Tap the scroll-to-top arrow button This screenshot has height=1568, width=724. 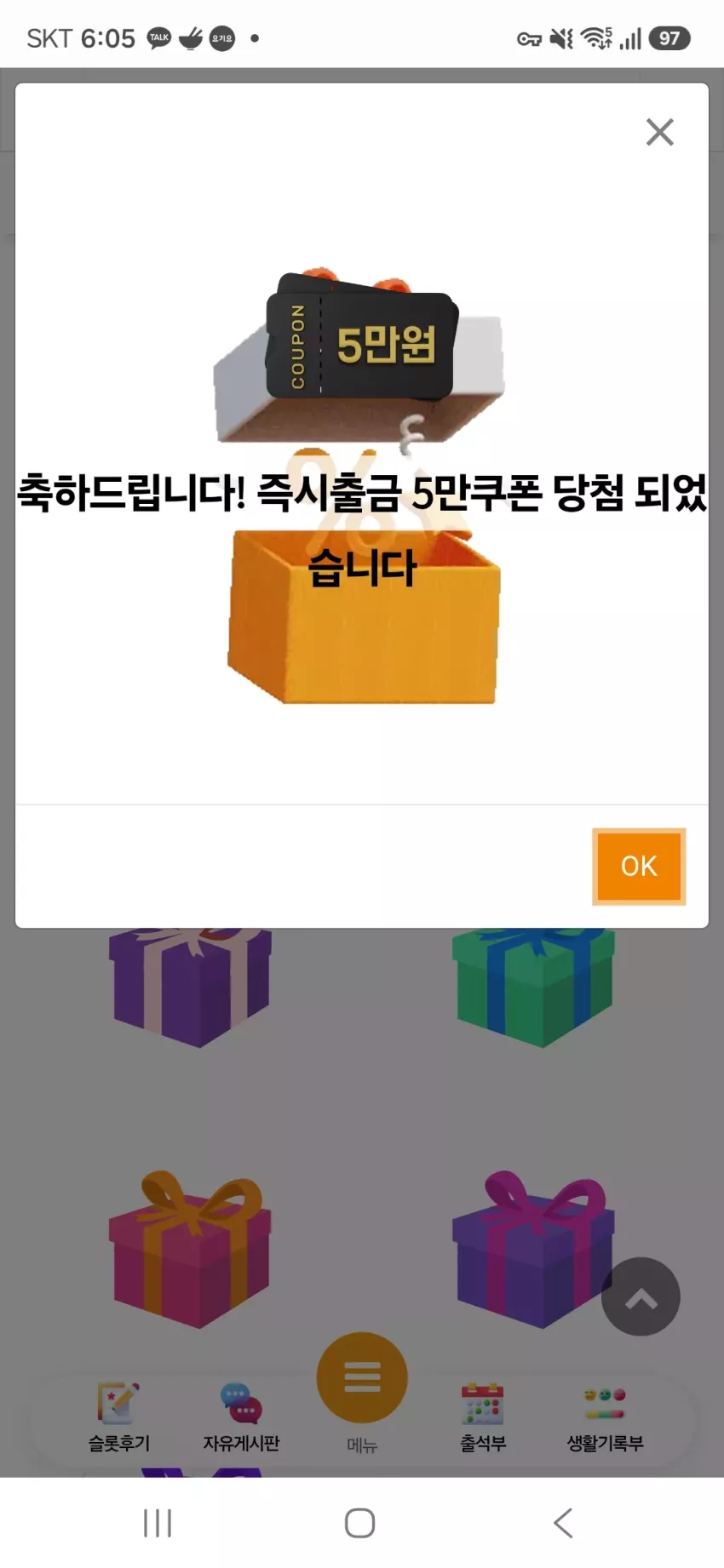click(x=641, y=1296)
